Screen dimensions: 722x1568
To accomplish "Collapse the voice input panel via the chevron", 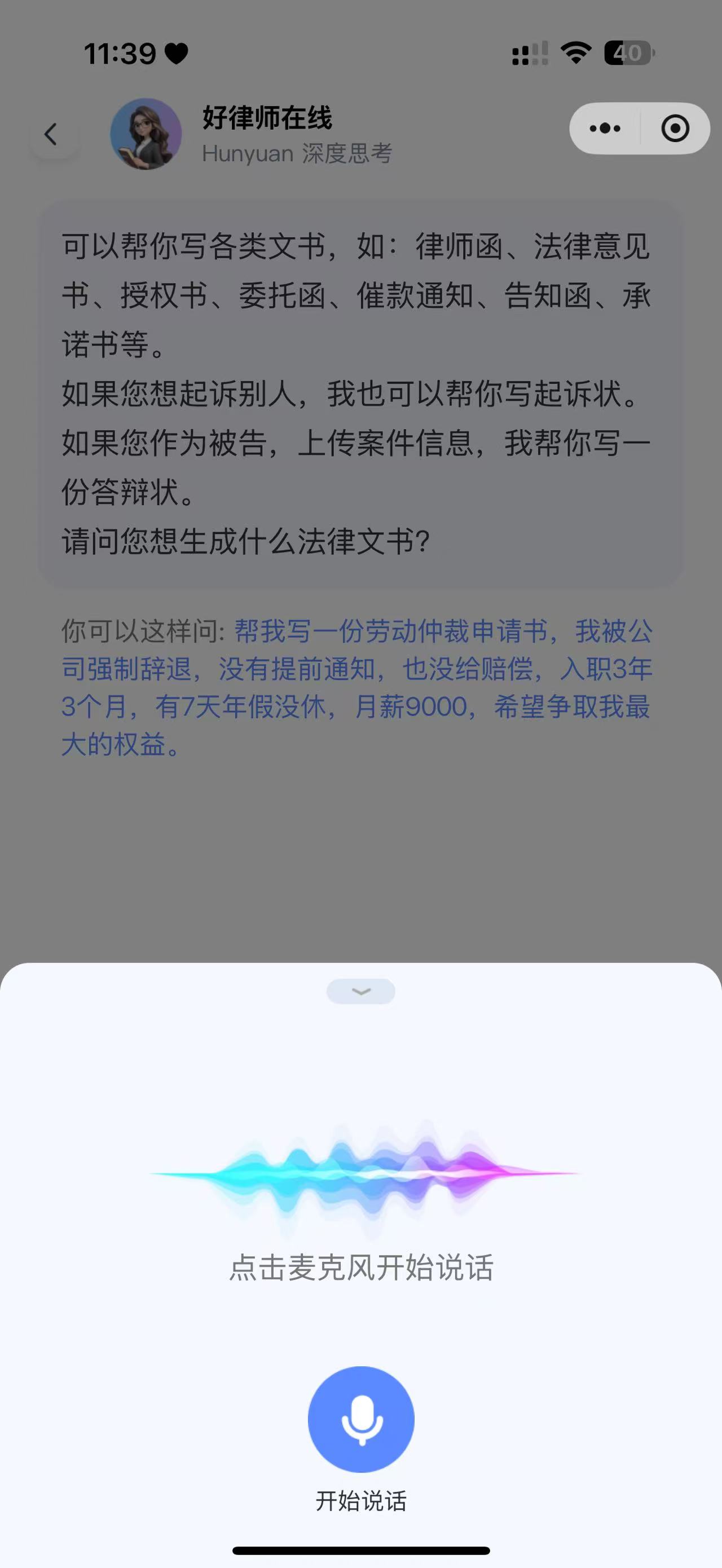I will pyautogui.click(x=360, y=990).
